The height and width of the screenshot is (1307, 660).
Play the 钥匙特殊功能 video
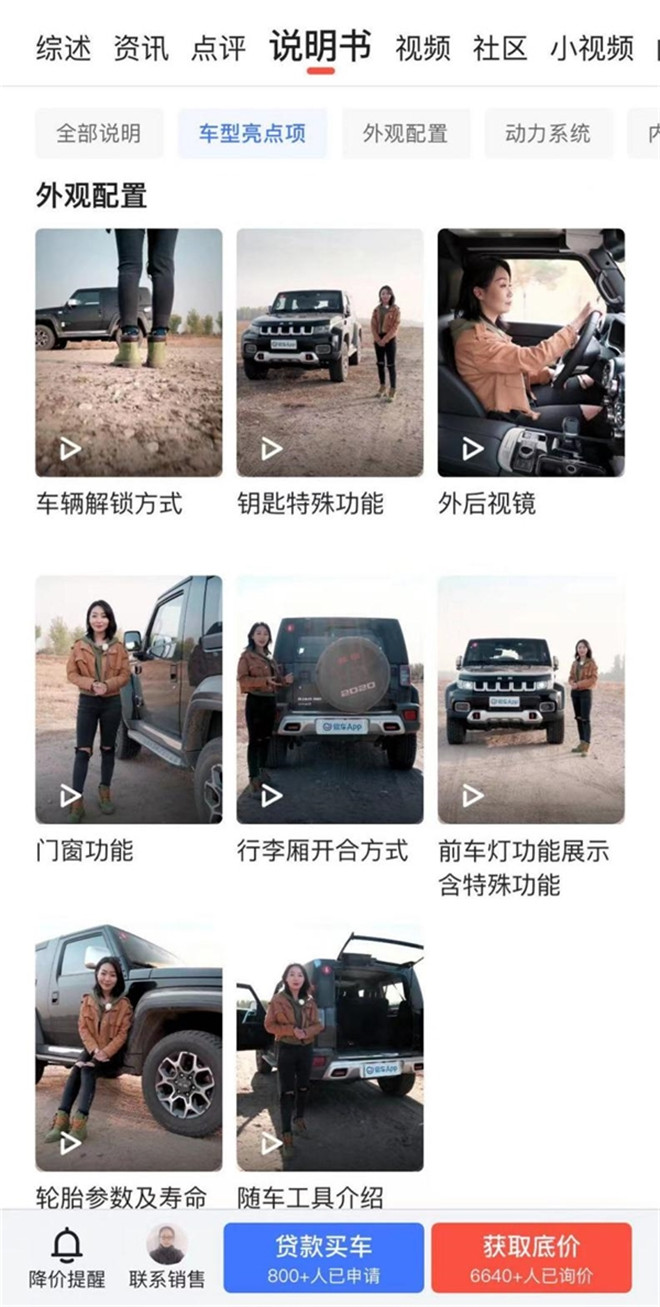[329, 352]
